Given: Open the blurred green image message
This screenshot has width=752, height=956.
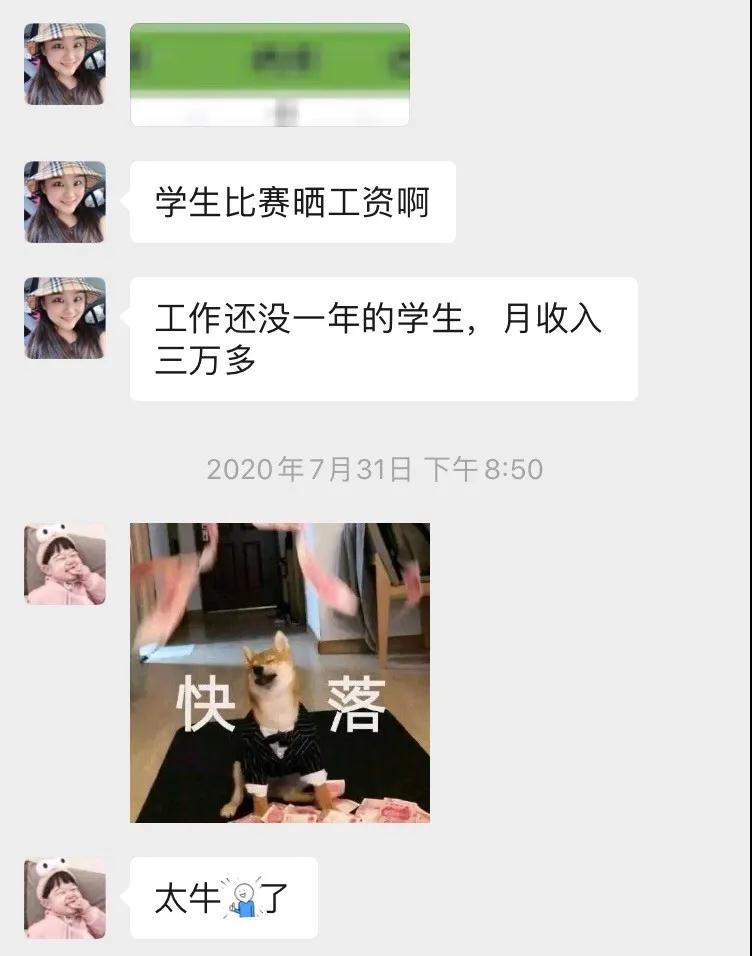Looking at the screenshot, I should pos(269,75).
